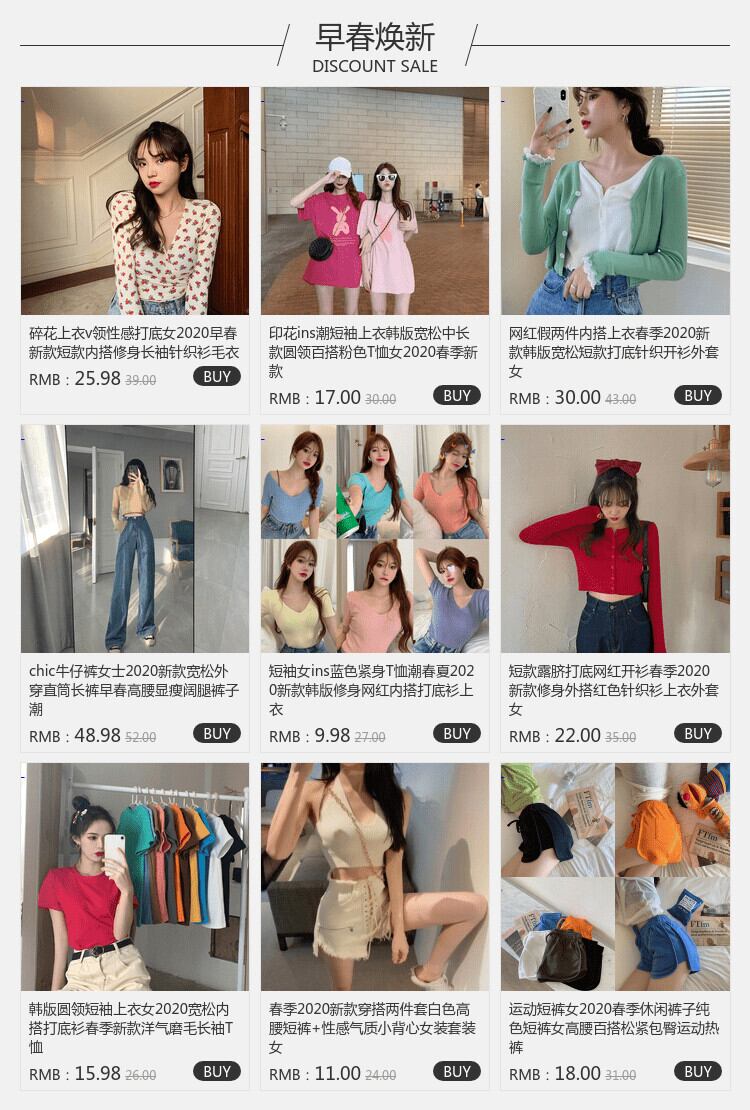Open the green knit cardigan product image
Viewport: 750px width, 1110px height.
pos(615,201)
